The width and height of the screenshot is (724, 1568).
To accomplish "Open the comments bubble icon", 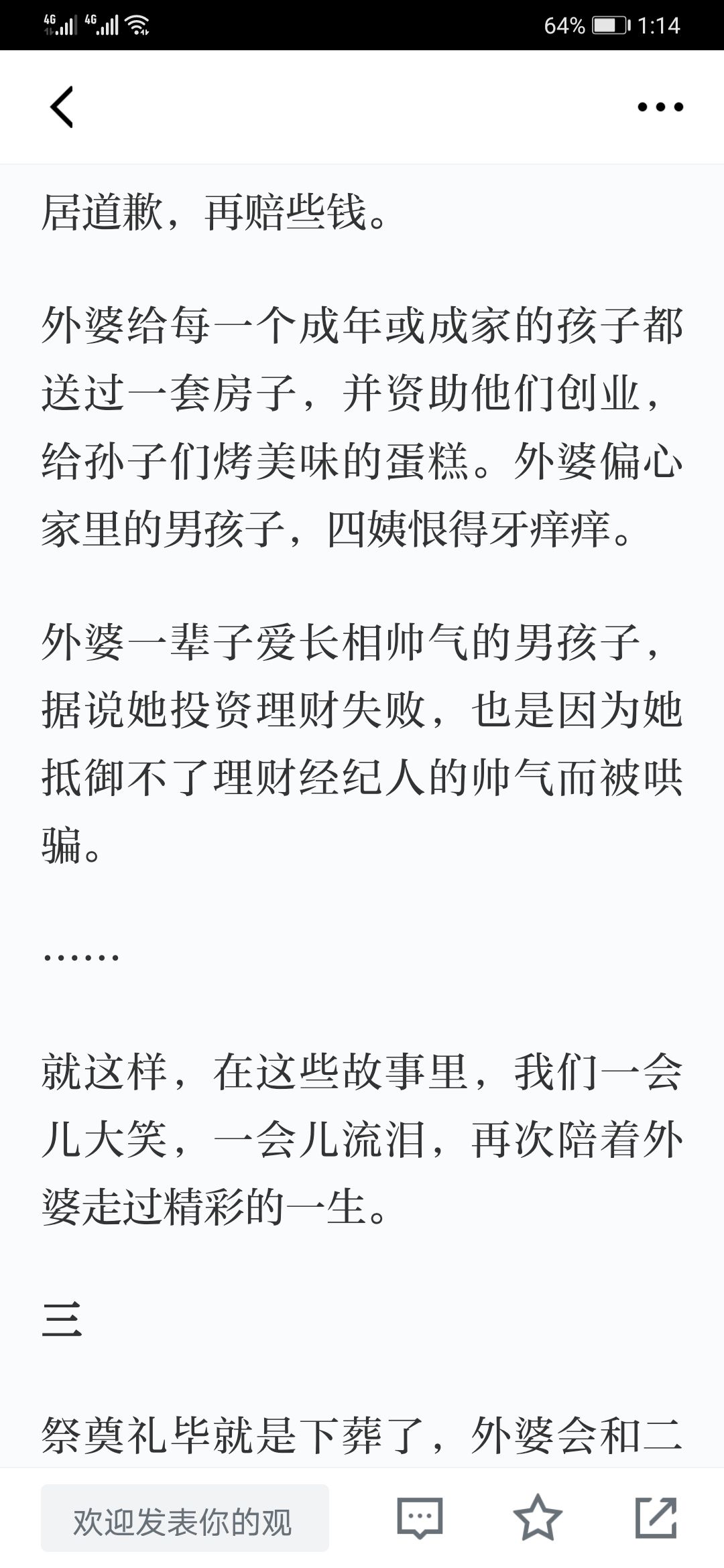I will [x=420, y=1518].
